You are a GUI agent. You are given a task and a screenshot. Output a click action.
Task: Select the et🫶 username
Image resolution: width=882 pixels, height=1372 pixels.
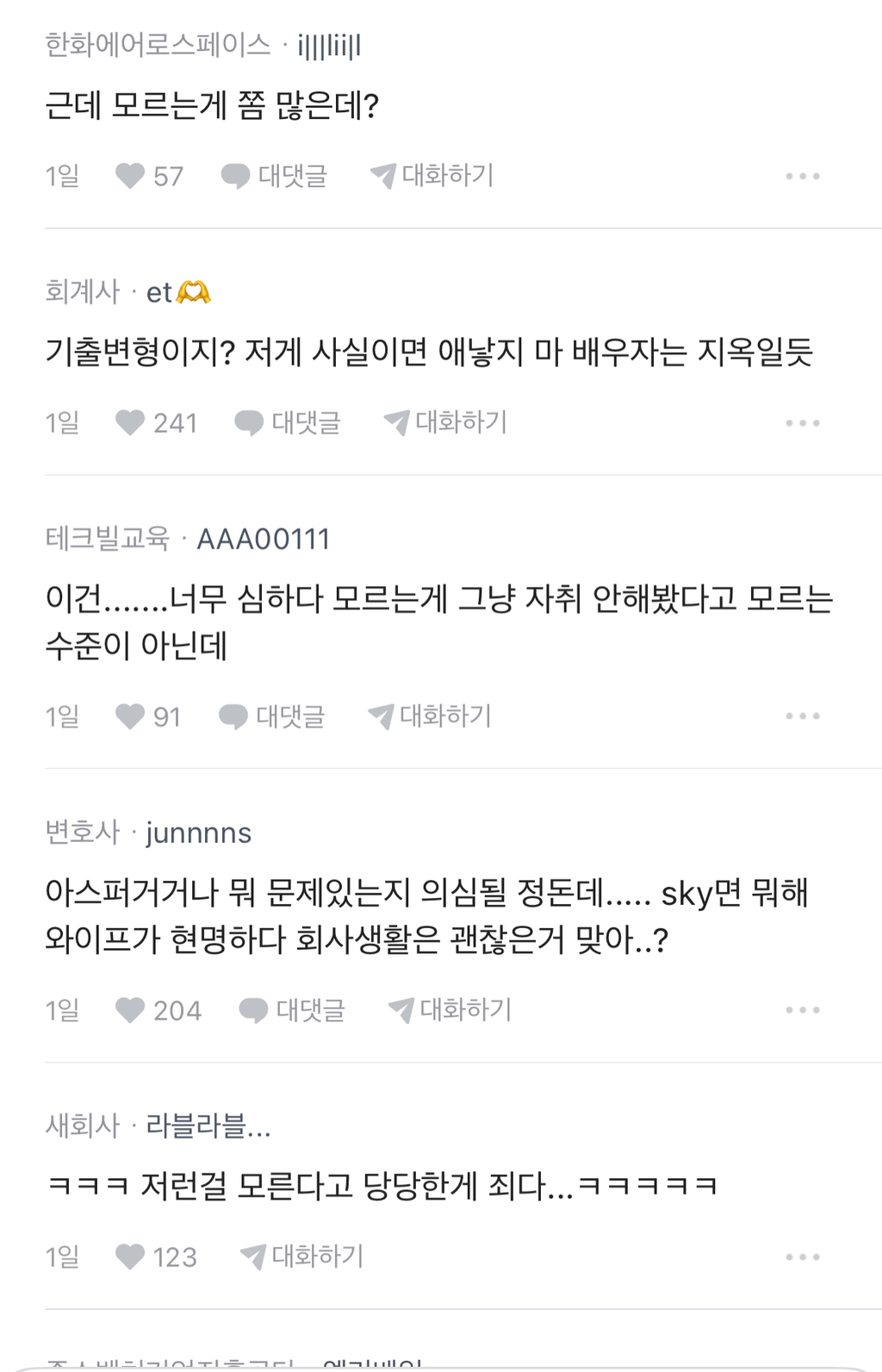point(179,293)
